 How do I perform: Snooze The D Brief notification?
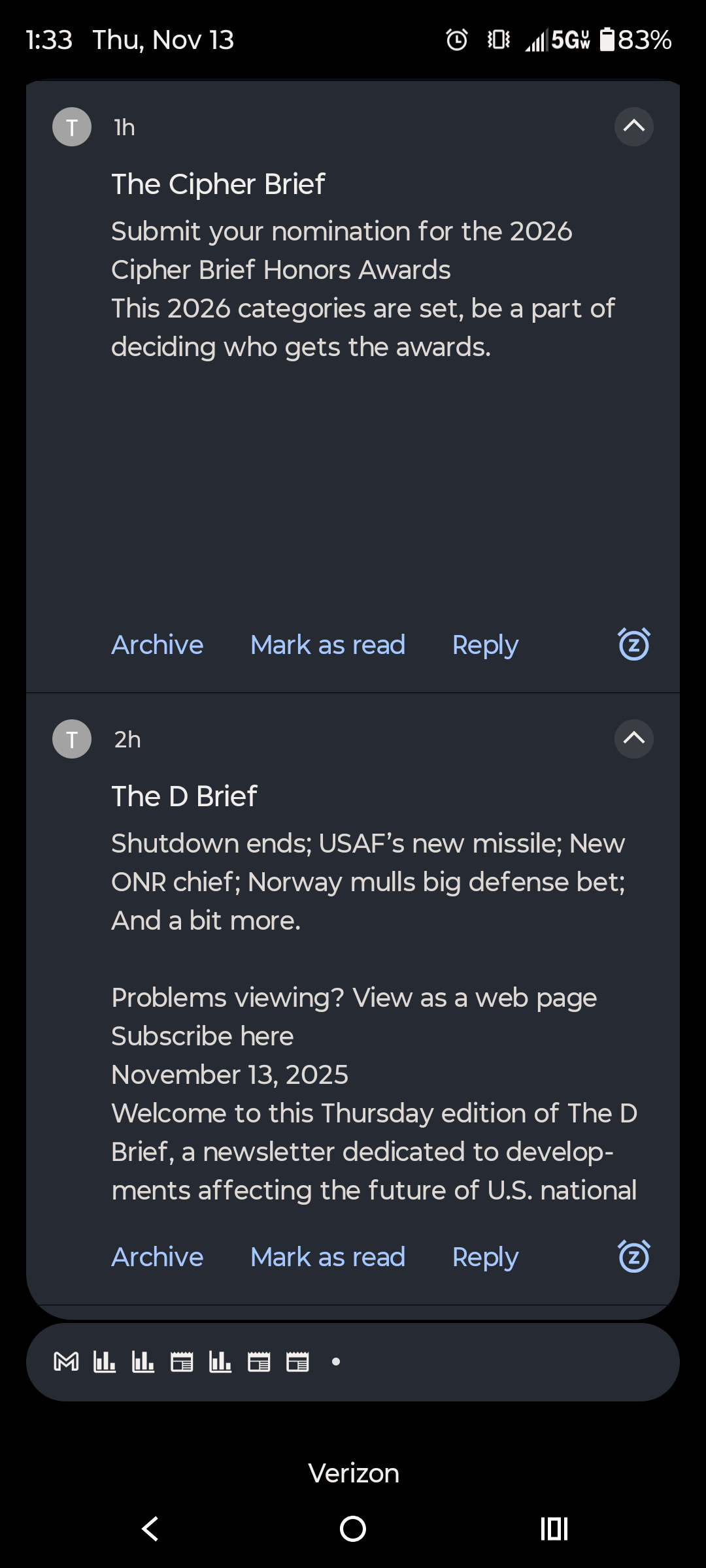(x=633, y=1257)
